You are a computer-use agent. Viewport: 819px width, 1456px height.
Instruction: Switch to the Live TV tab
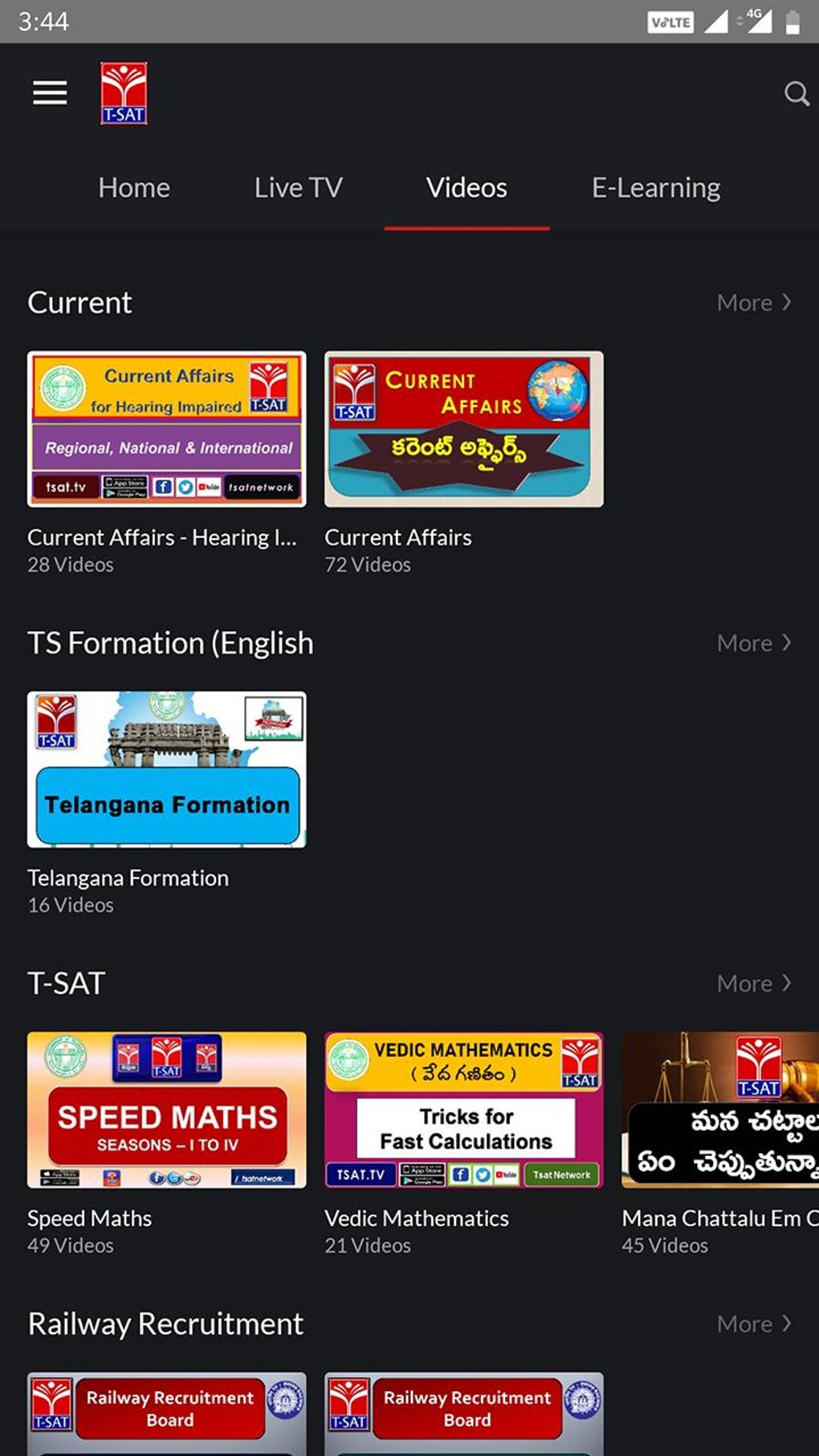coord(297,187)
